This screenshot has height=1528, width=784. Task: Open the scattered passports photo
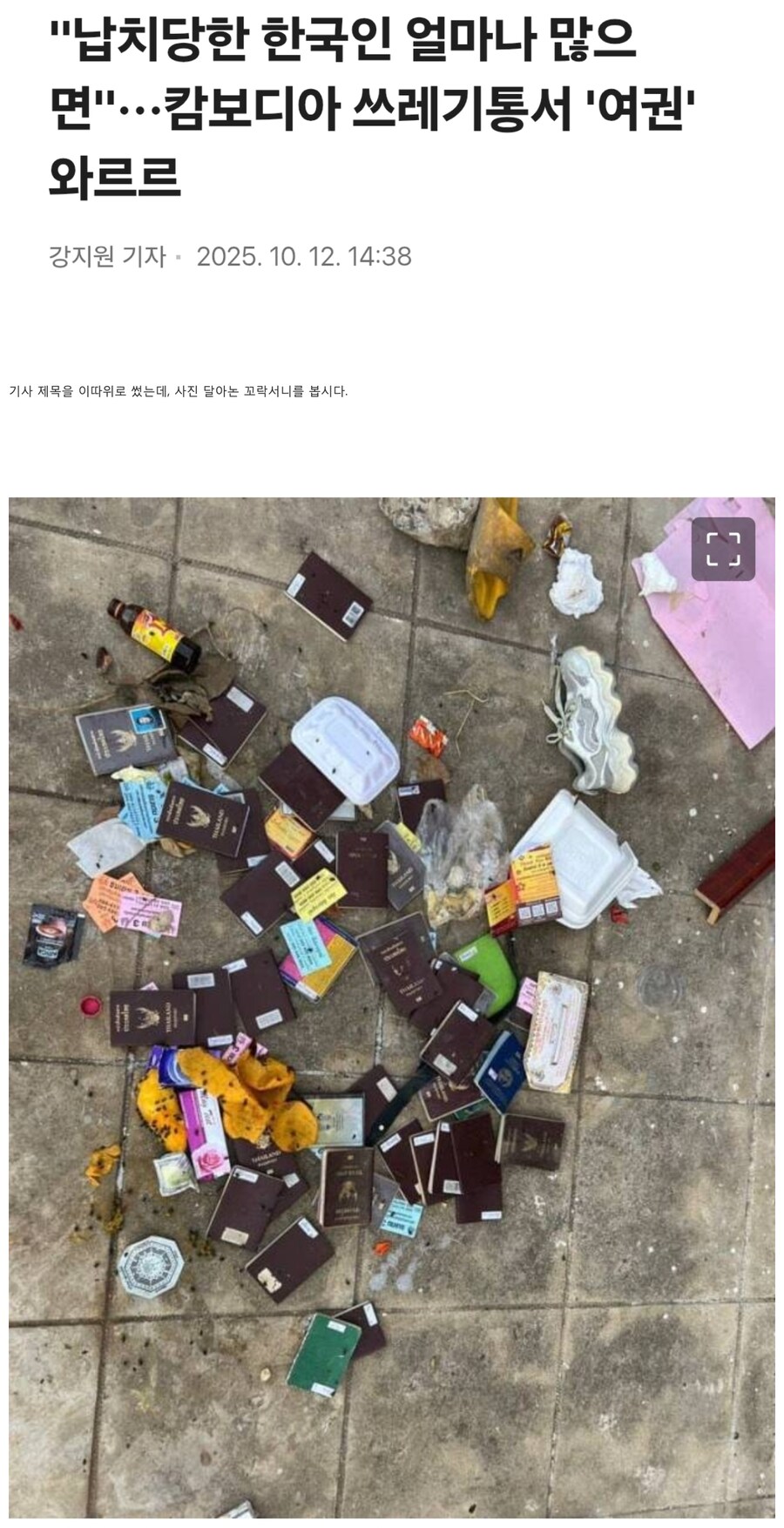(391, 1002)
